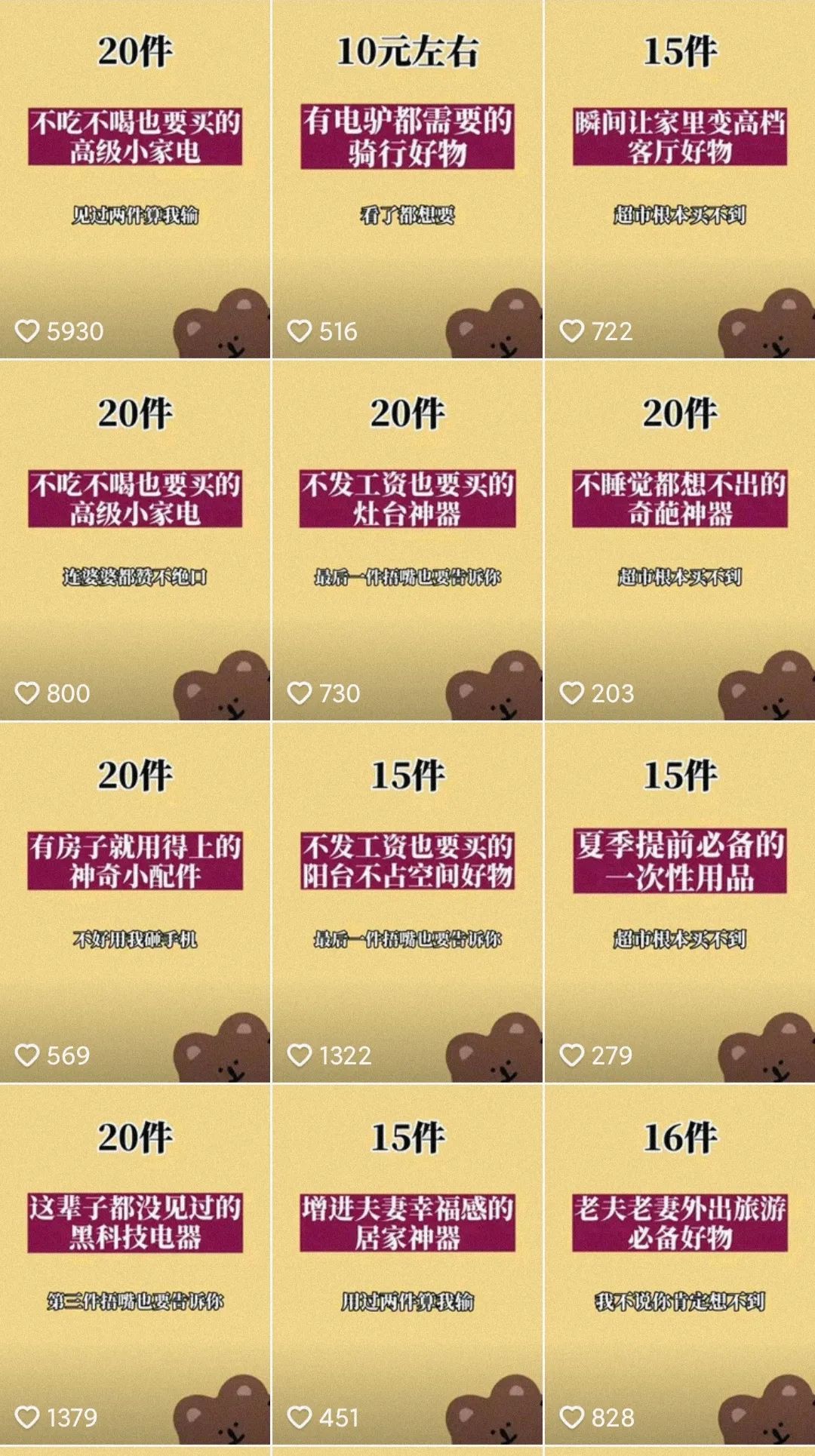Open the 外出旅游必备好物 16件 video
Image resolution: width=815 pixels, height=1456 pixels.
[680, 1264]
